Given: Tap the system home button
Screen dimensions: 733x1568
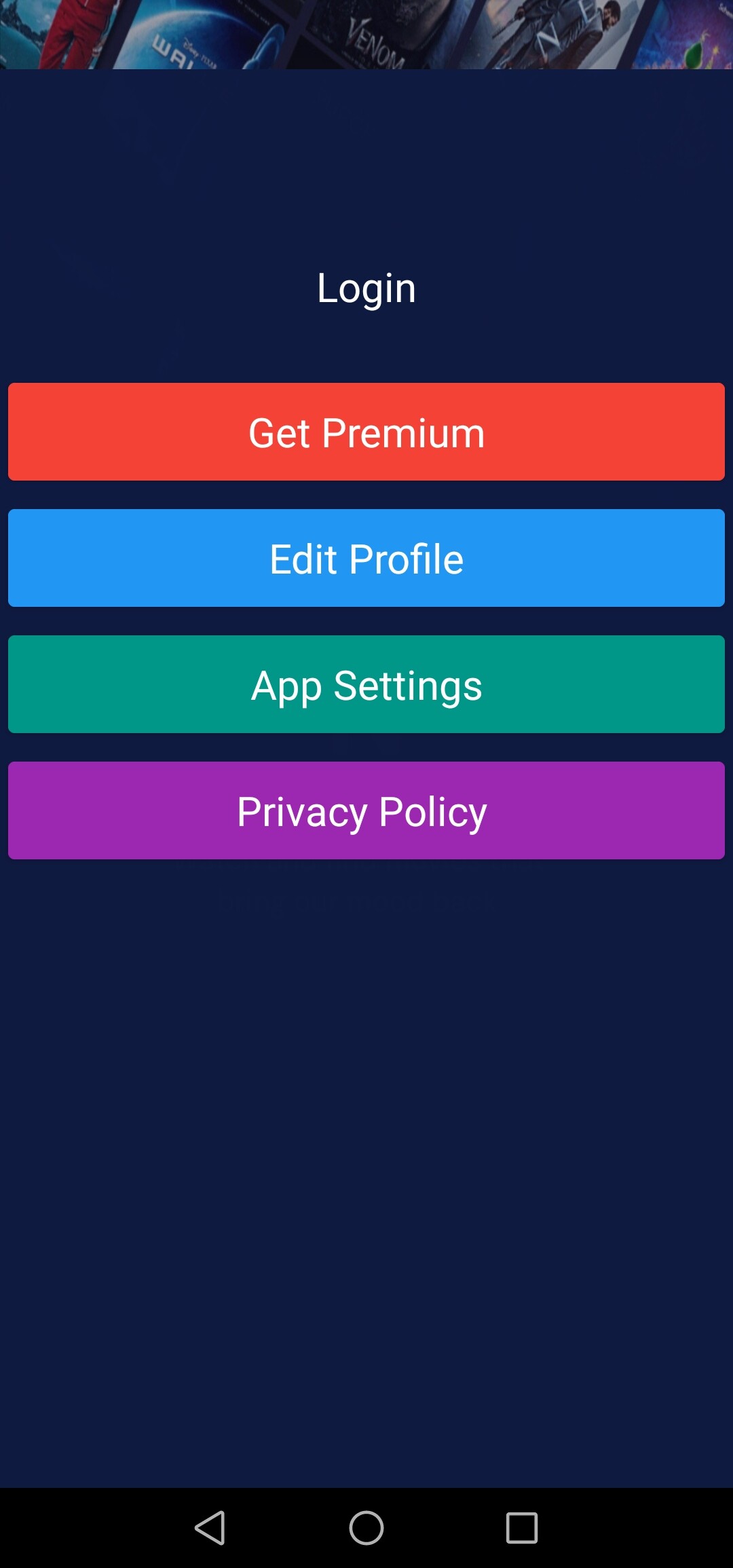Looking at the screenshot, I should [366, 1528].
